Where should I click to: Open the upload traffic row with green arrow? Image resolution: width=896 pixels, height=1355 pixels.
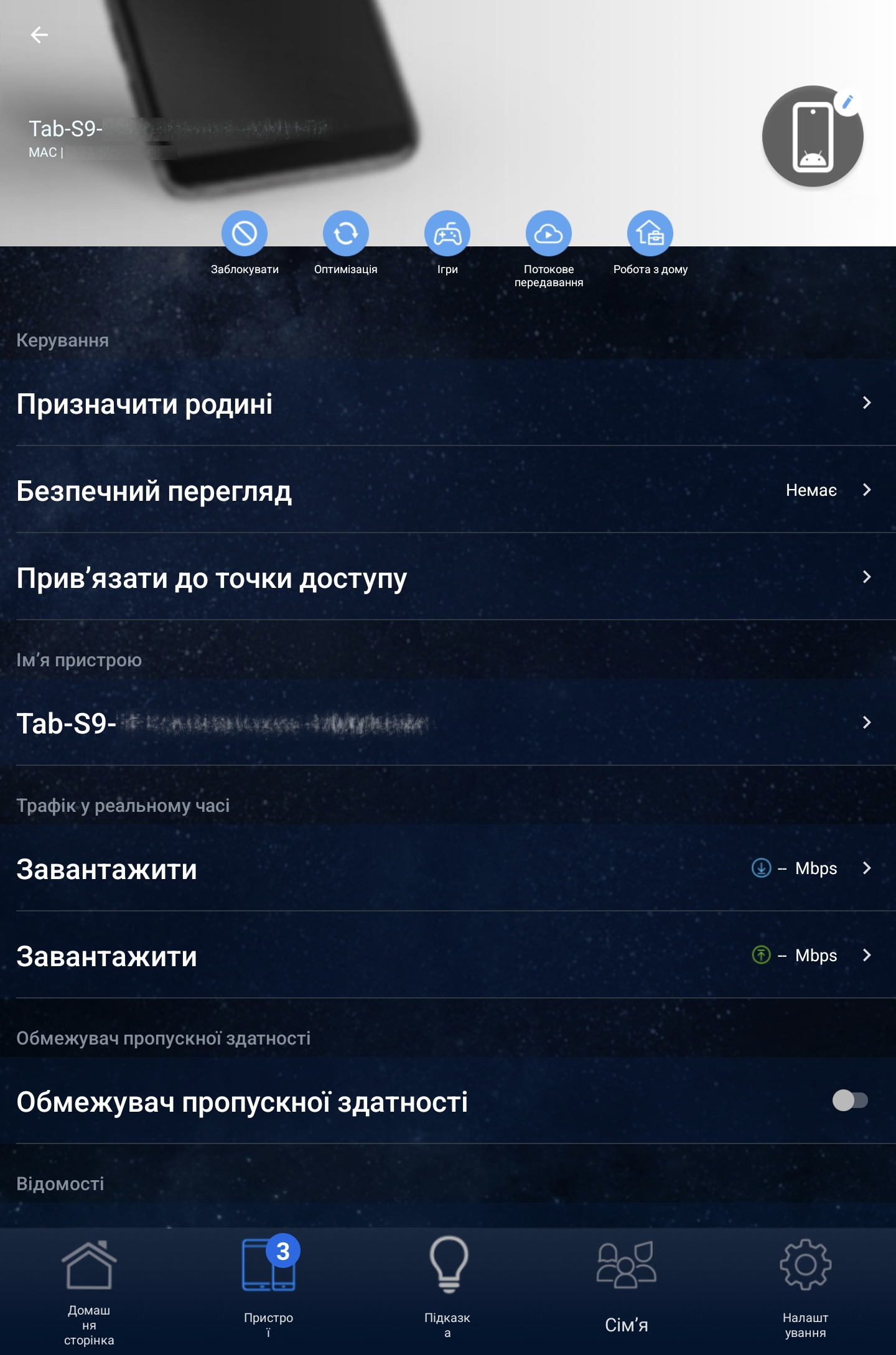click(448, 956)
